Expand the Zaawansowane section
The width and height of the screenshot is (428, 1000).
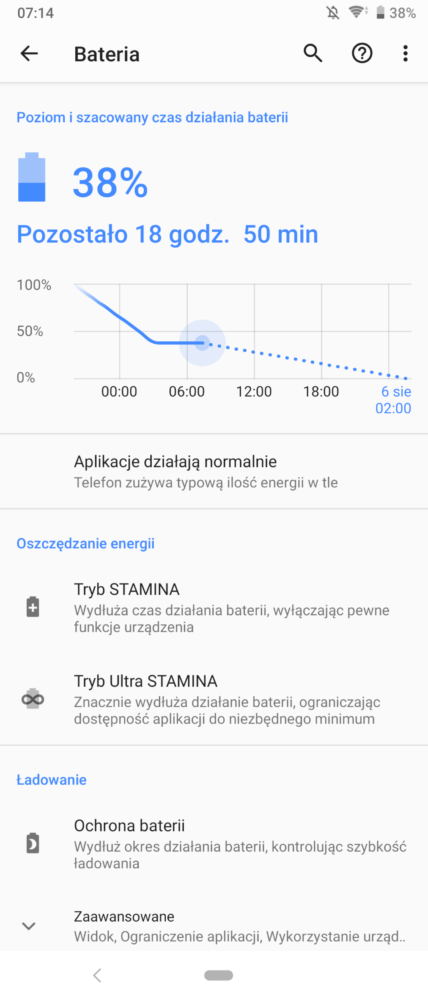214,925
